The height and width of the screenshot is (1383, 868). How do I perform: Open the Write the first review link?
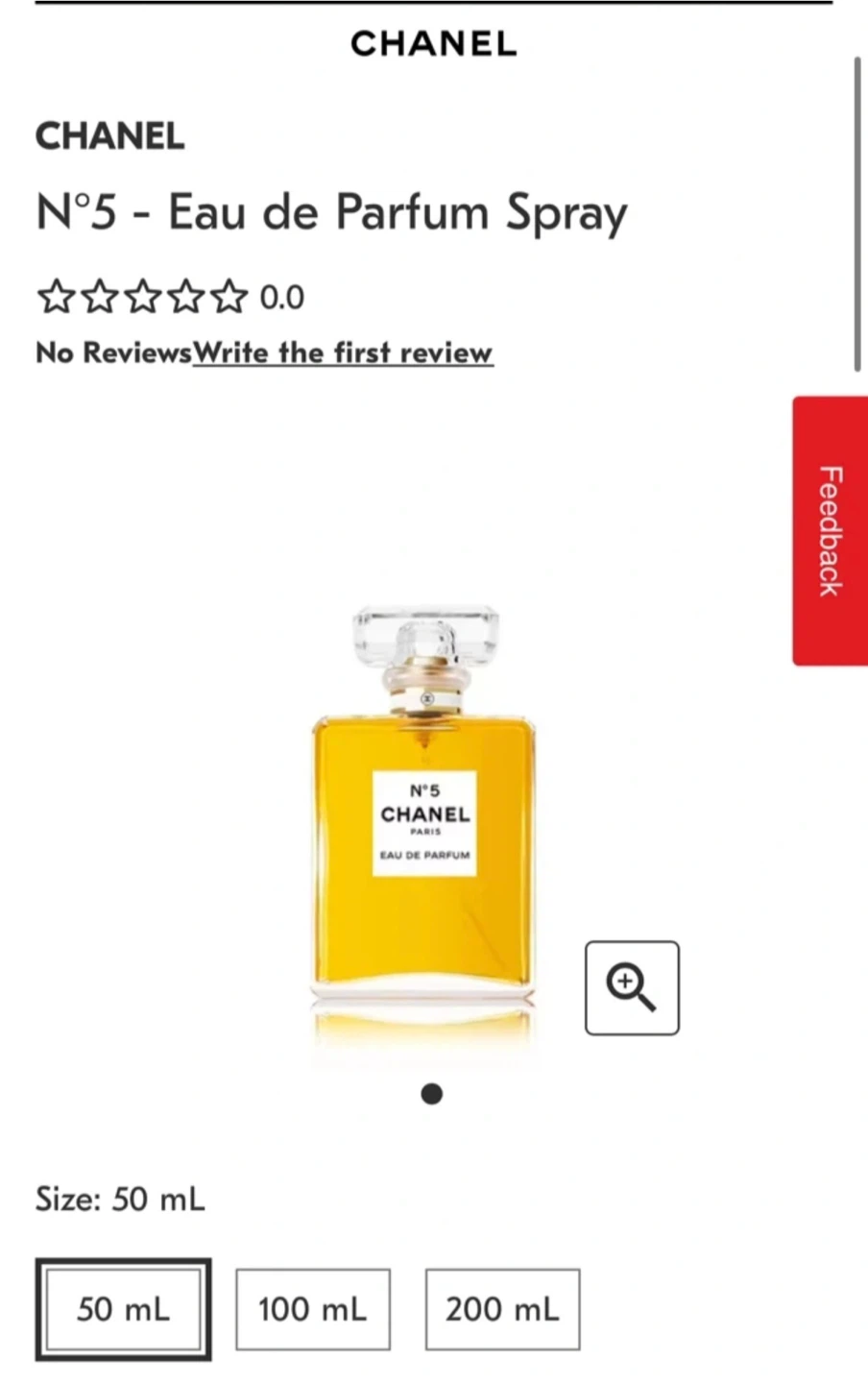(343, 353)
